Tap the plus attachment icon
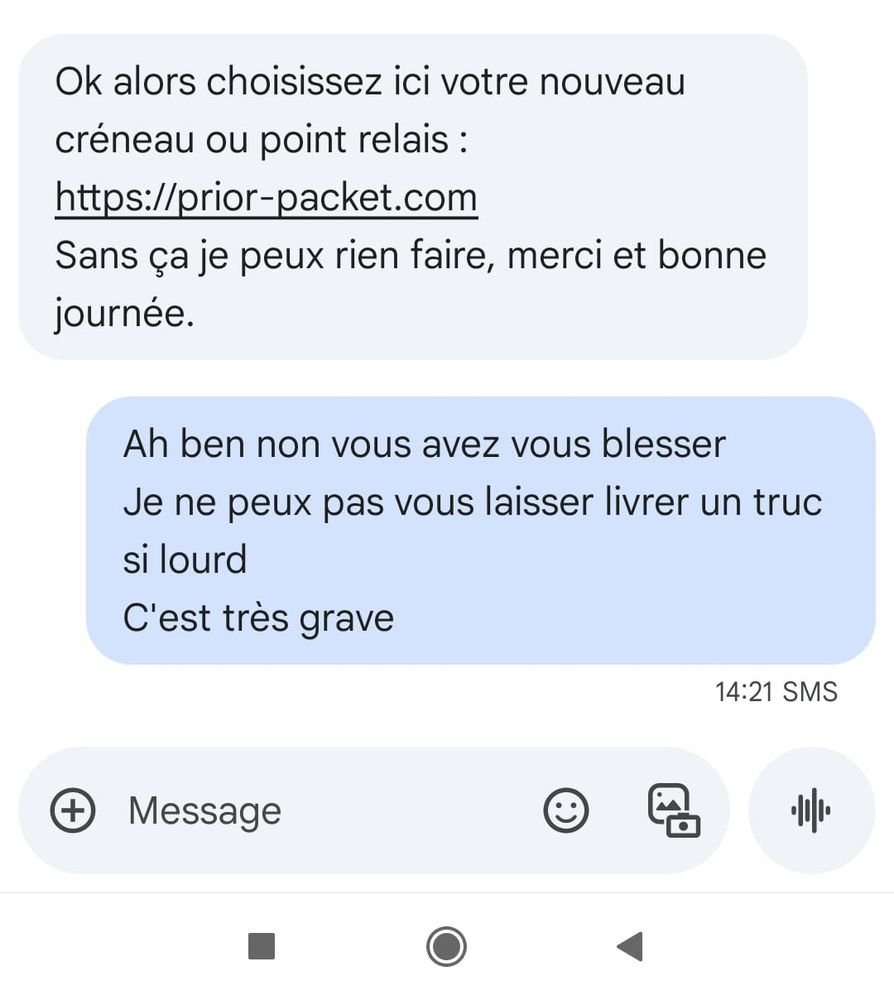Screen dimensions: 894x1000 (72, 810)
